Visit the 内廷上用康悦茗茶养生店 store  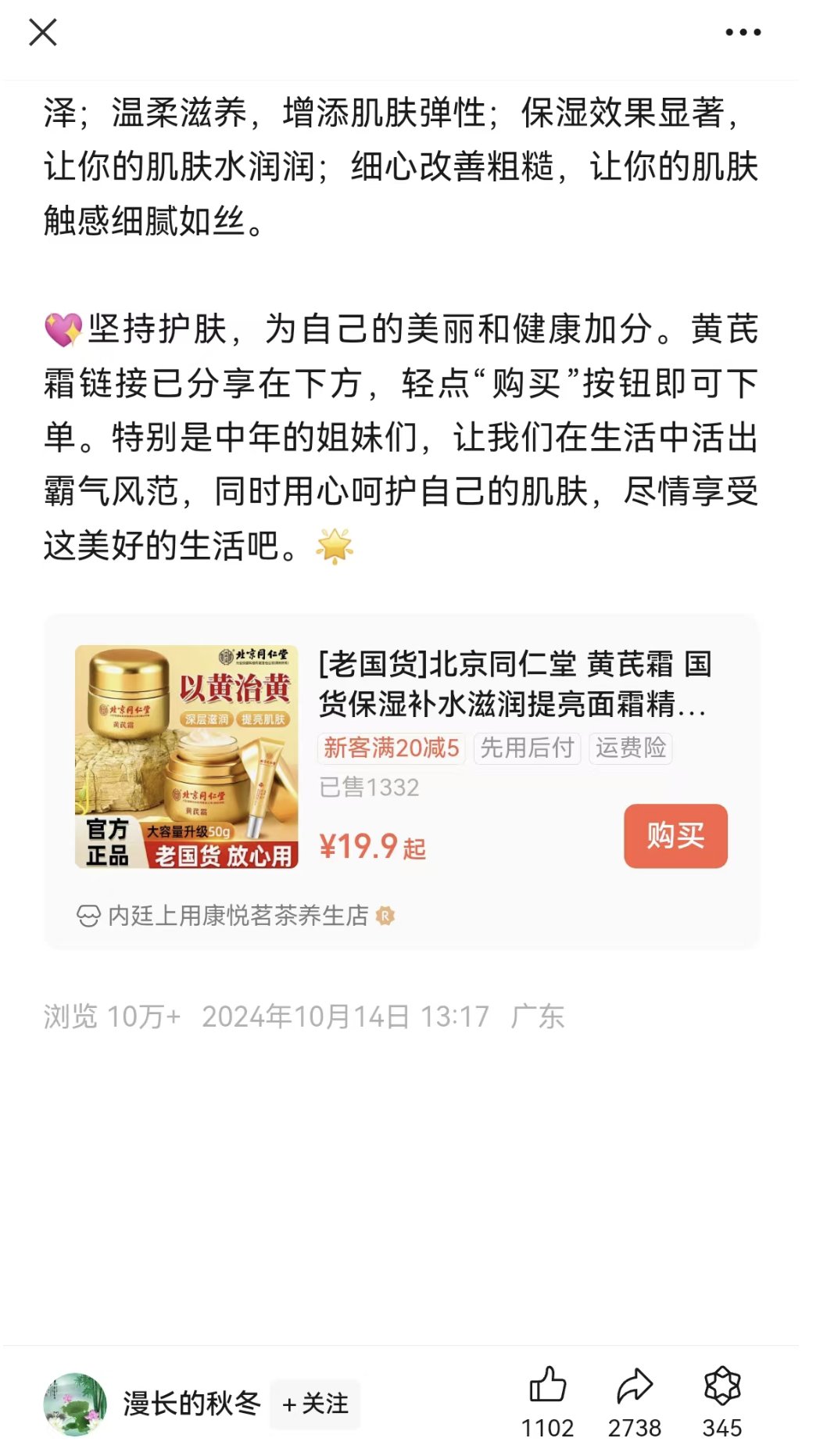pos(238,916)
